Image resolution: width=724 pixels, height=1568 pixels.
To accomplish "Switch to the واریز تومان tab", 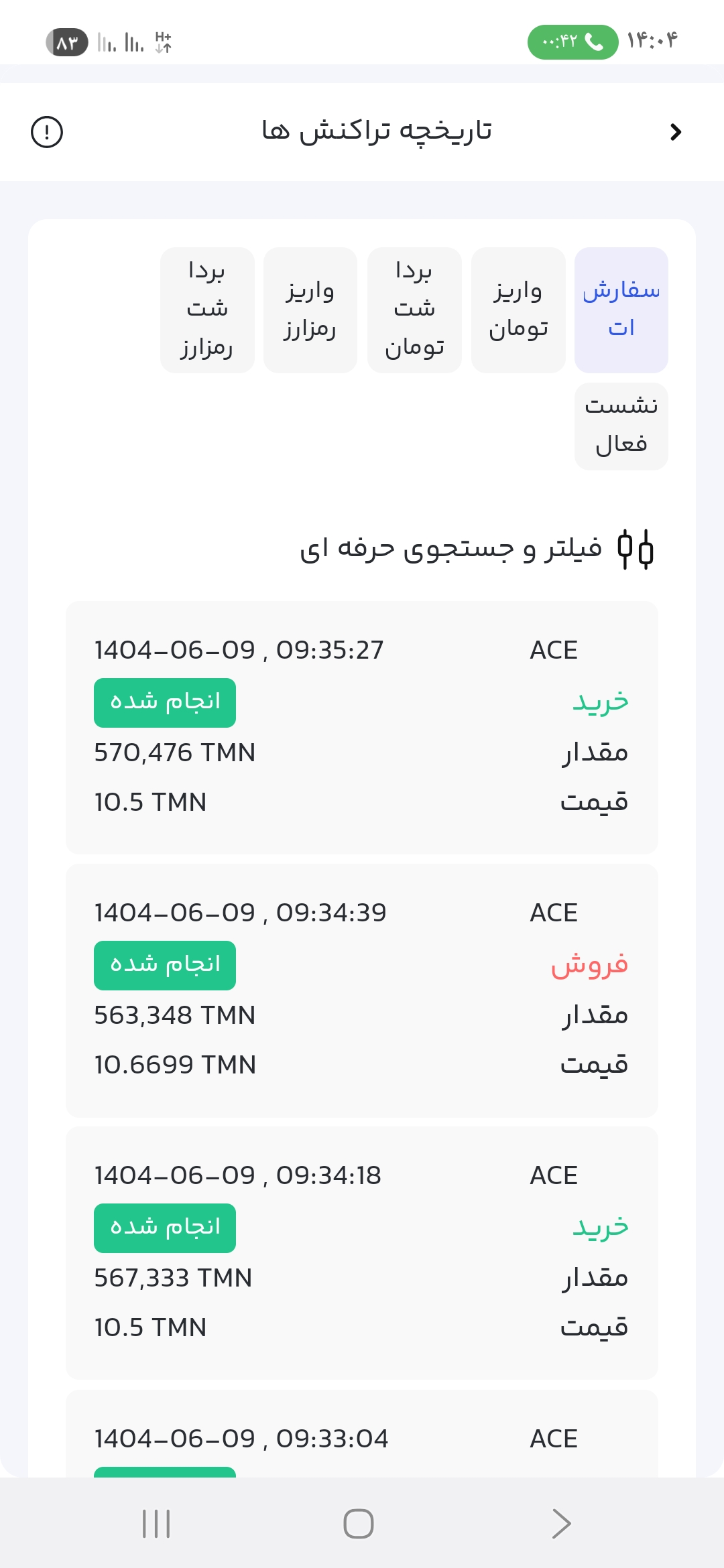I will tap(518, 310).
